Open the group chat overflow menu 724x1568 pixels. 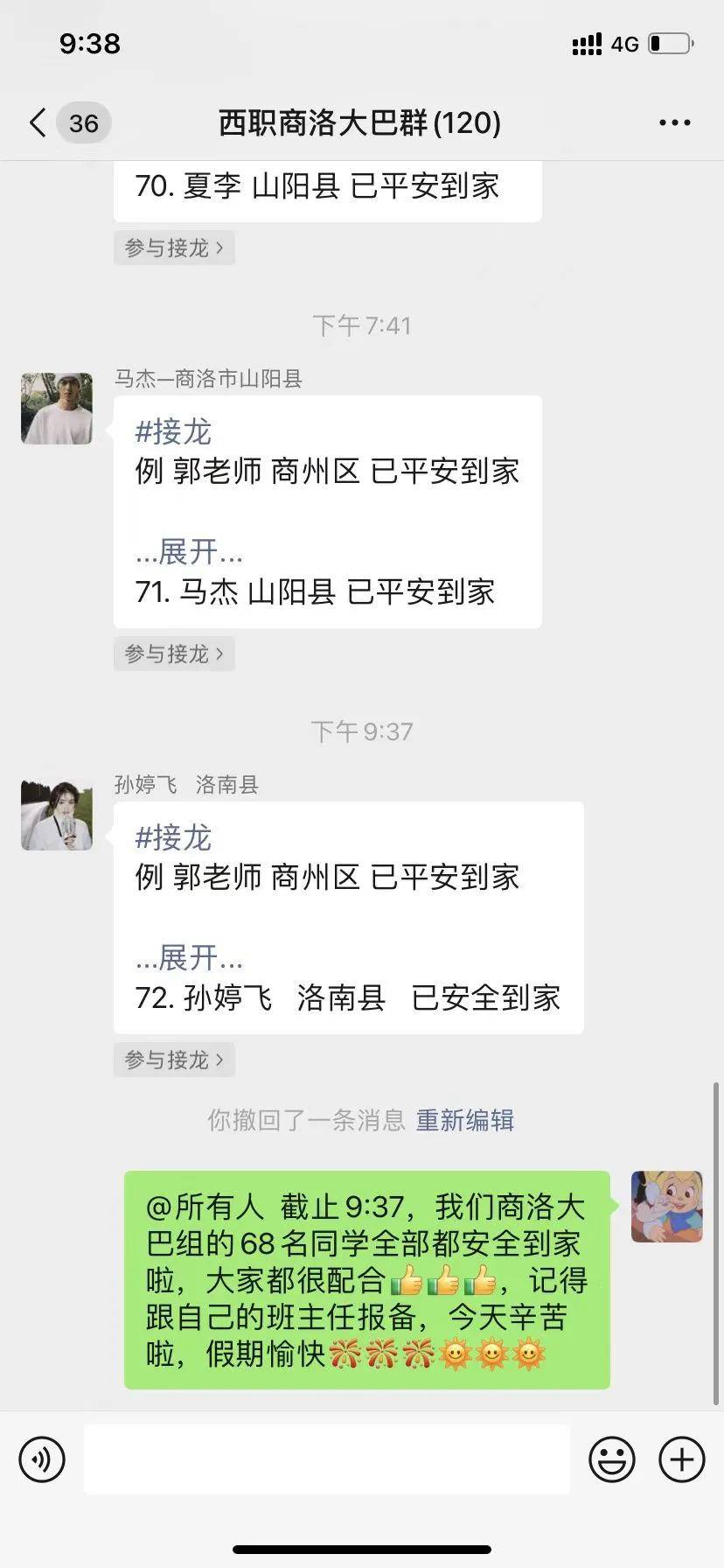point(674,123)
